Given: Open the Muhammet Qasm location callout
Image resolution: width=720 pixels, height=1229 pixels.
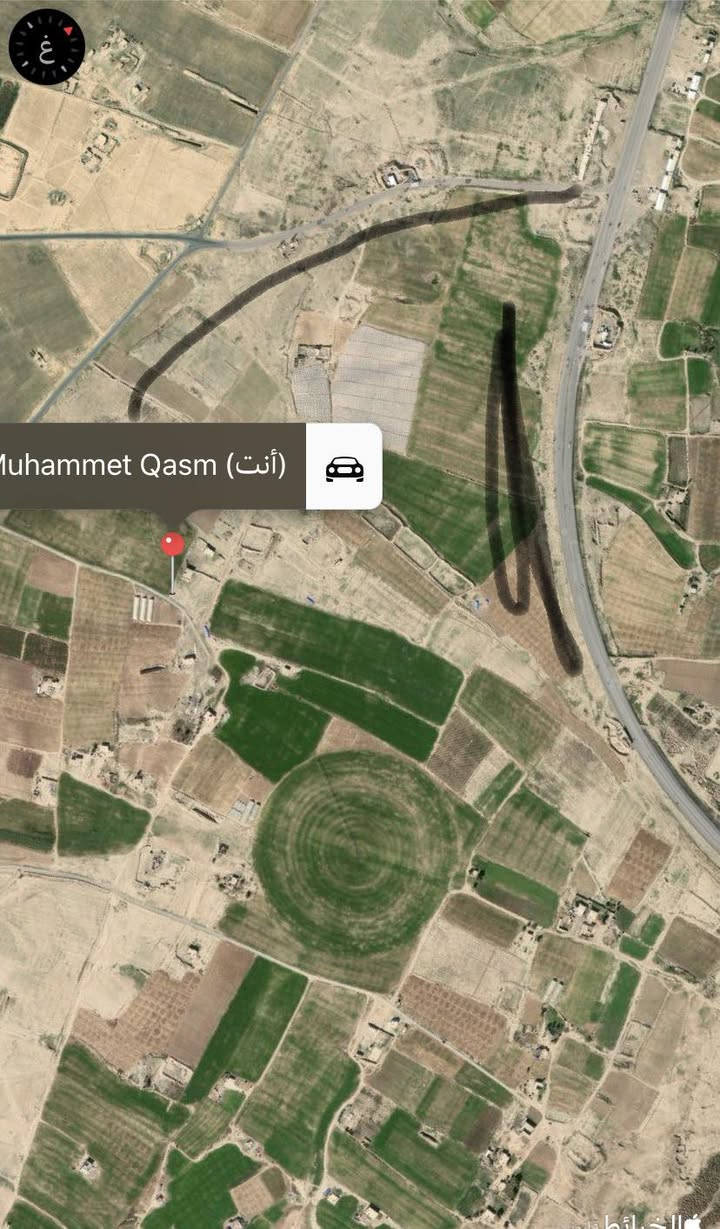Looking at the screenshot, I should coord(150,466).
